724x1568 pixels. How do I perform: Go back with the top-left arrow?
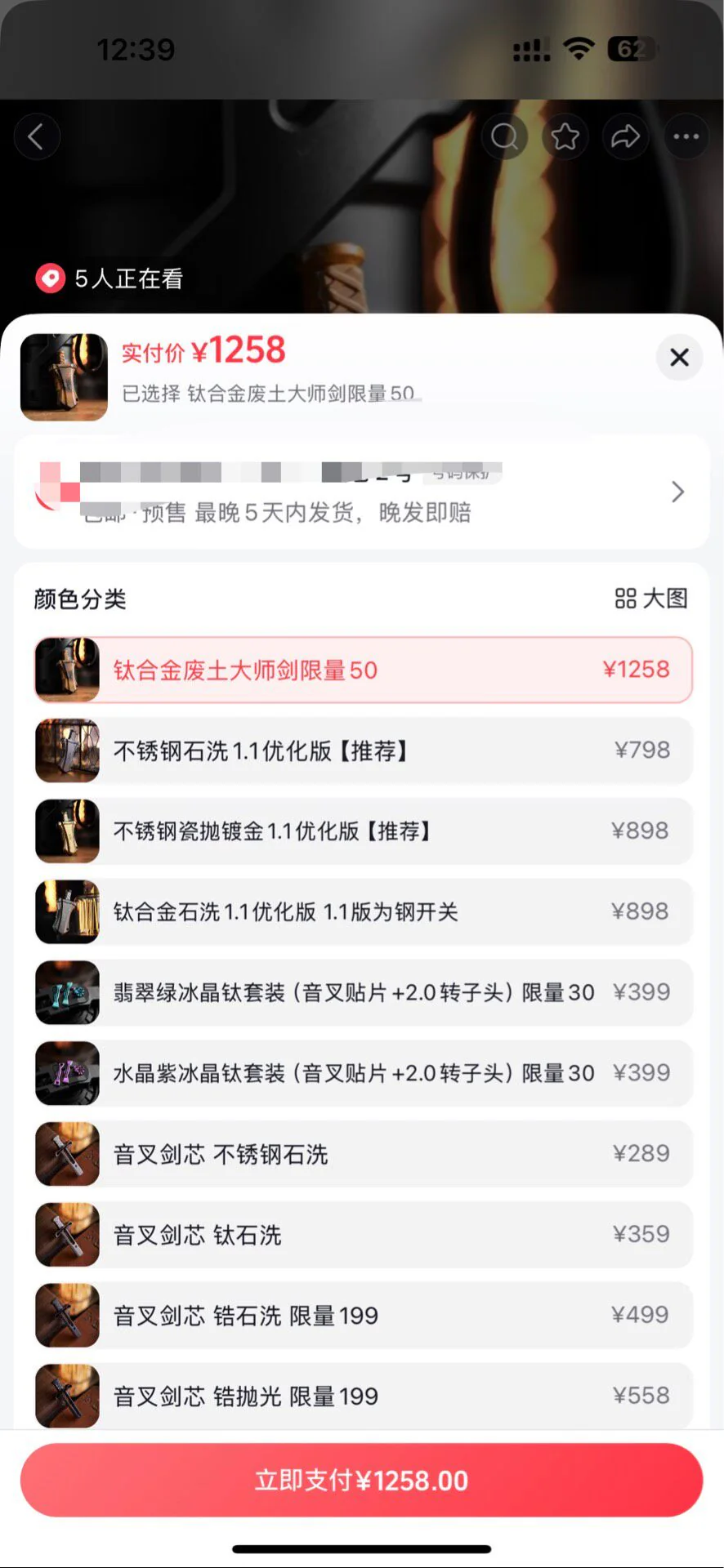pos(37,136)
